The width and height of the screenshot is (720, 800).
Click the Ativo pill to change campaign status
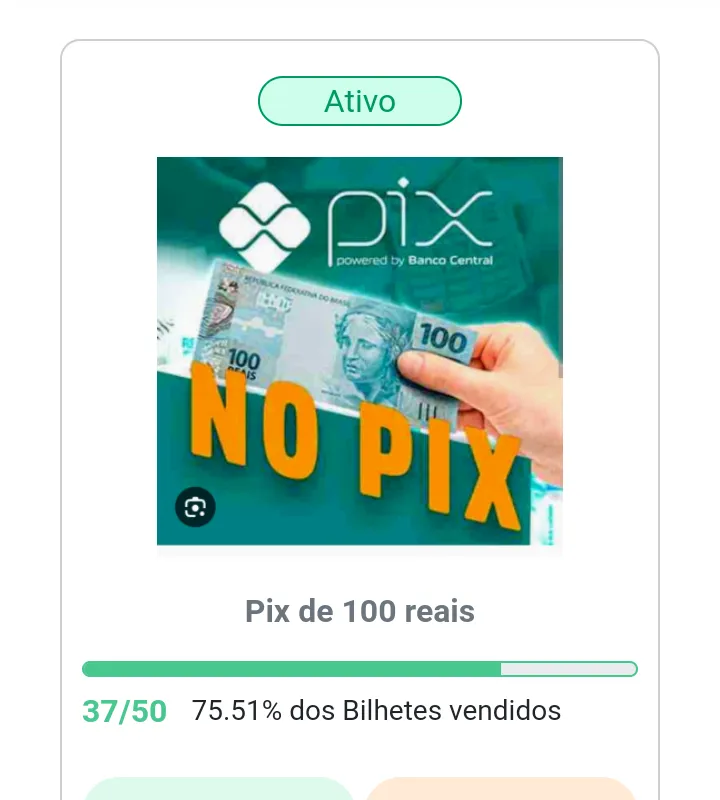tap(360, 100)
